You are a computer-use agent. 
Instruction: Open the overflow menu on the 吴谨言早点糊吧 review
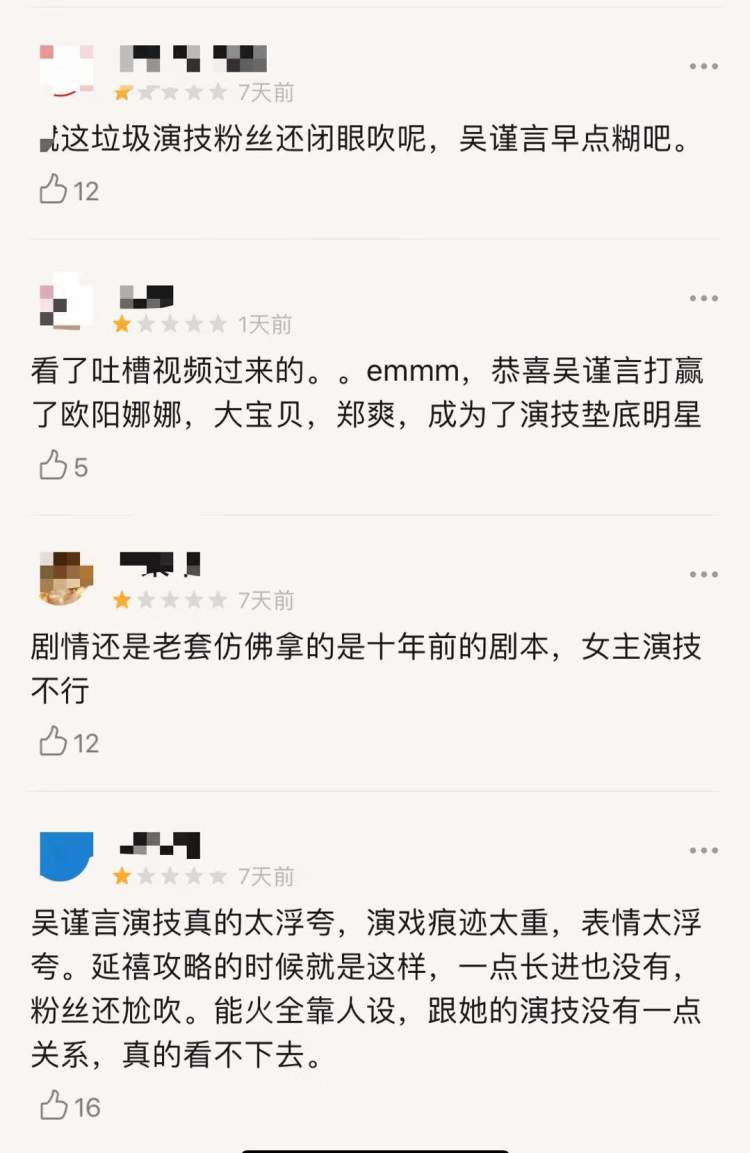click(x=703, y=66)
